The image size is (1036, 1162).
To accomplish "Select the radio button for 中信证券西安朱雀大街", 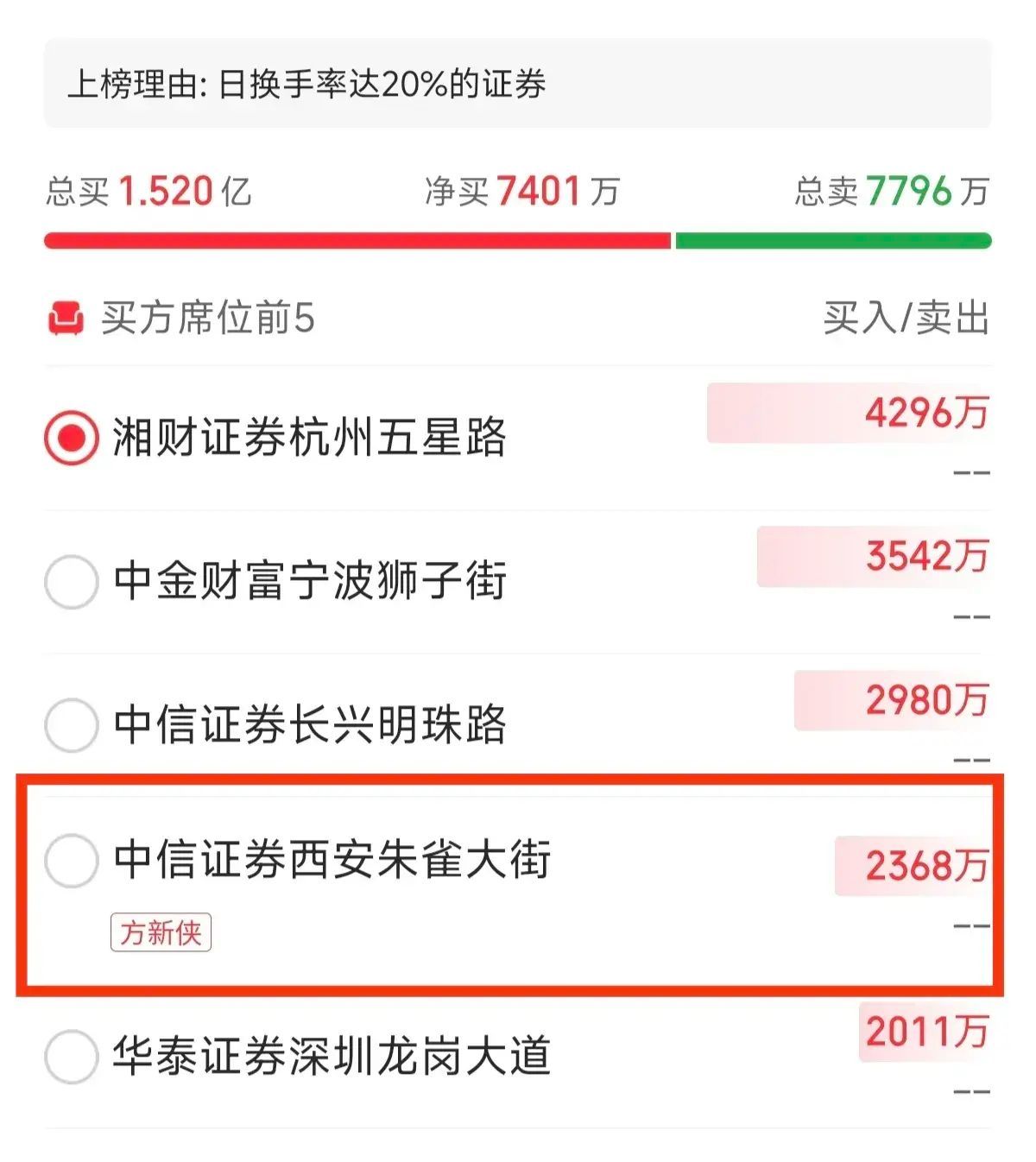I will coord(72,859).
